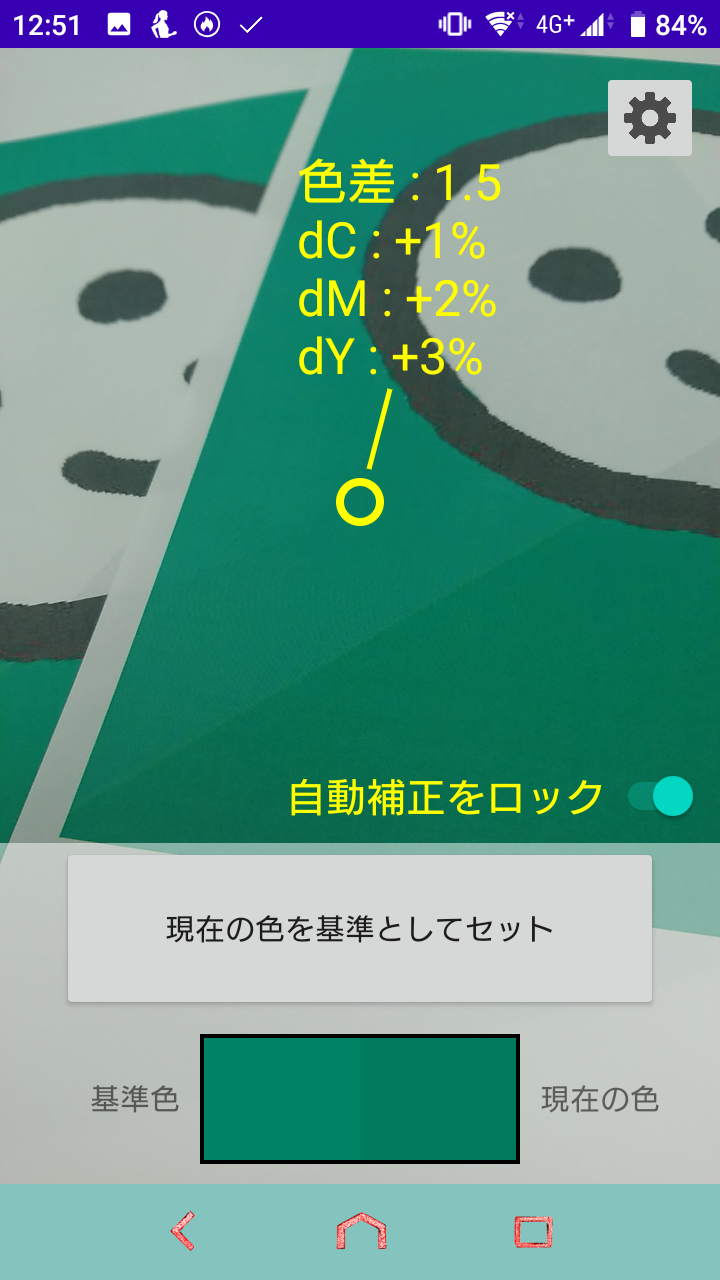Open the recent apps view
Screen dimensions: 720x1280
[x=533, y=1231]
